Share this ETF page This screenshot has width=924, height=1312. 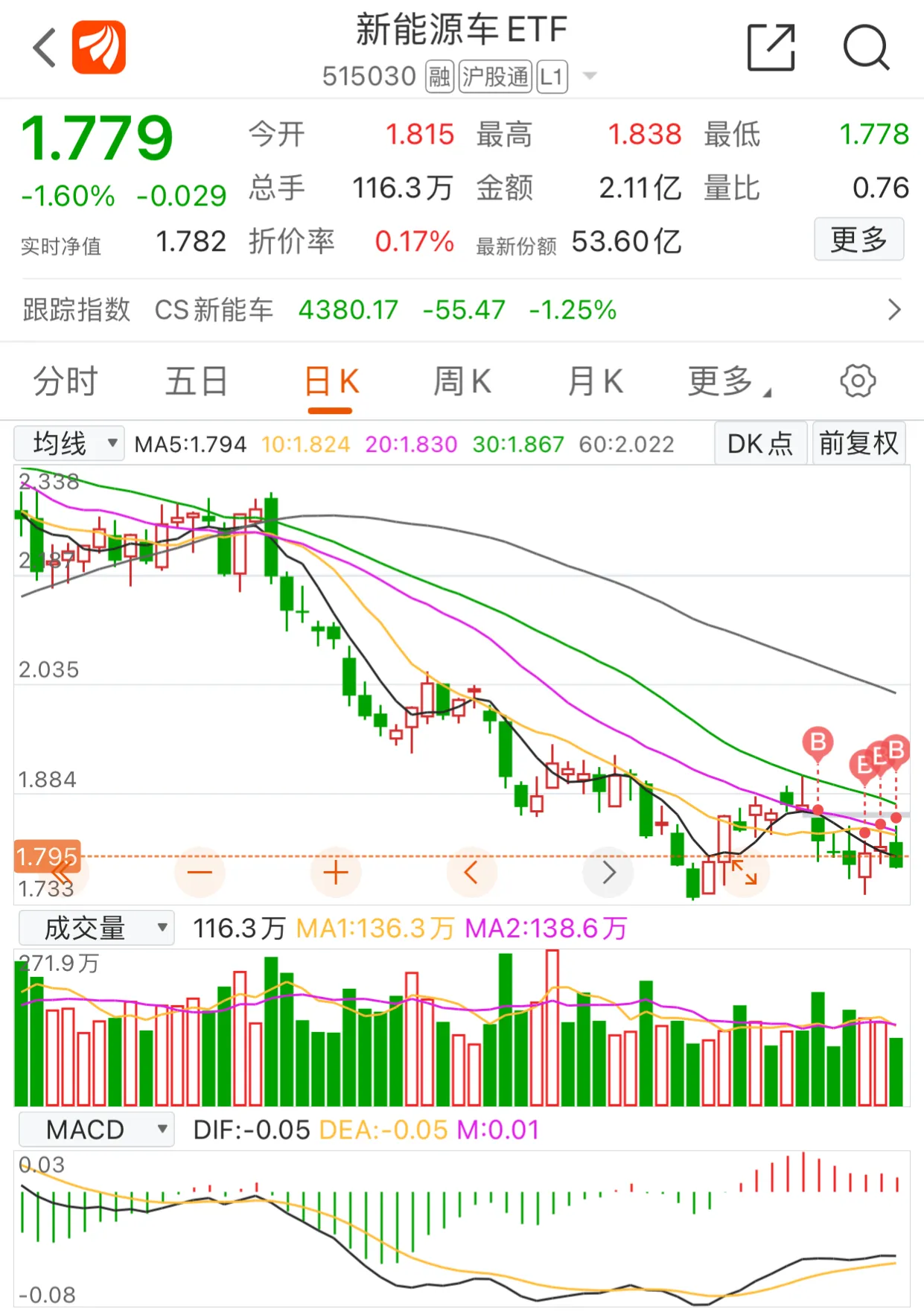tap(771, 48)
